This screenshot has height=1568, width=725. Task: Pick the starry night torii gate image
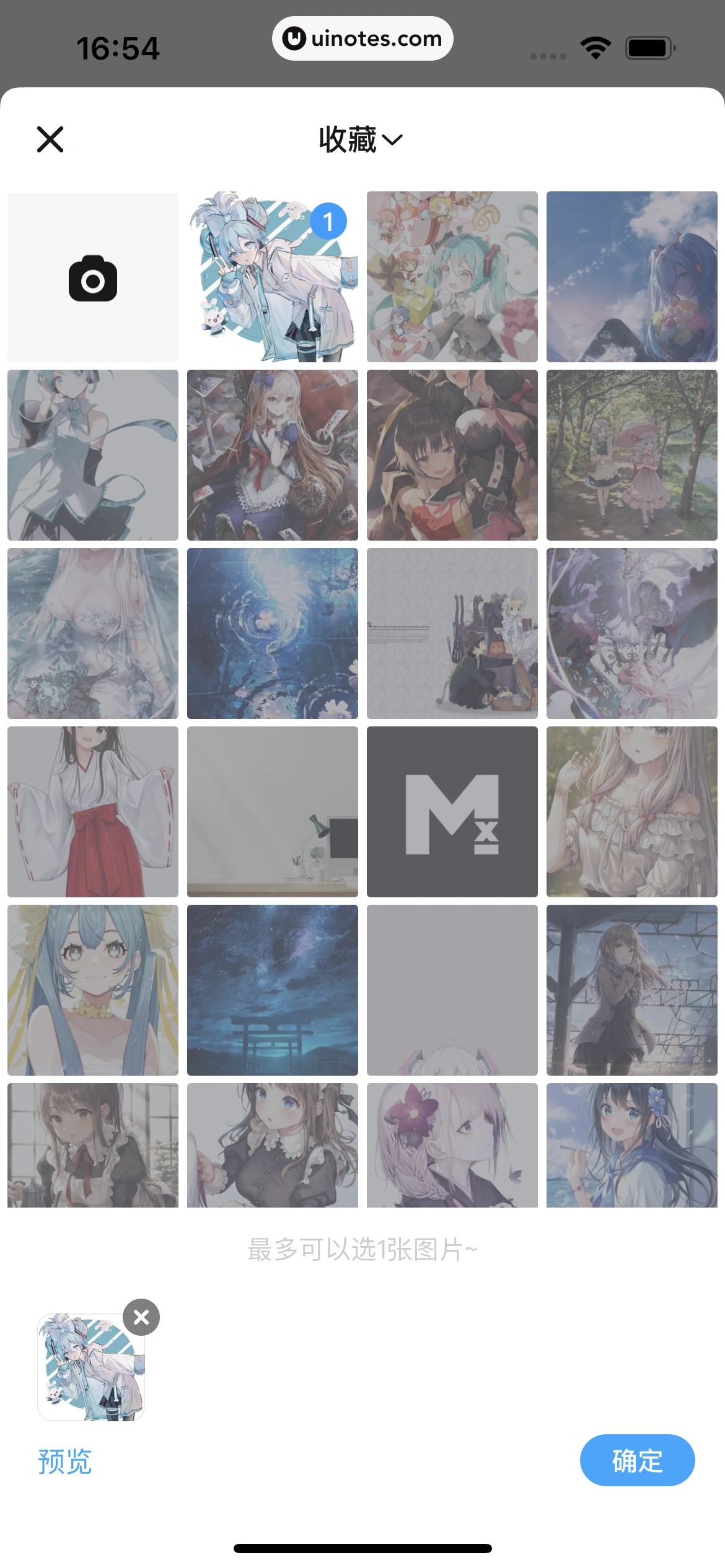pyautogui.click(x=273, y=990)
